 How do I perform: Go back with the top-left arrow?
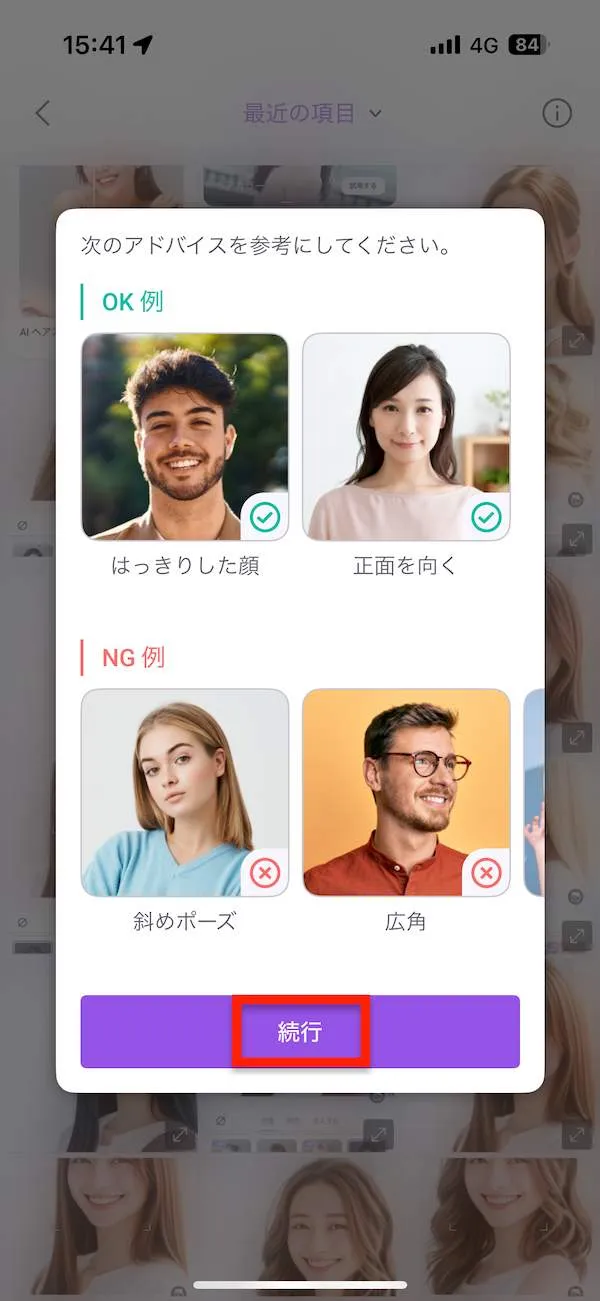[x=42, y=113]
